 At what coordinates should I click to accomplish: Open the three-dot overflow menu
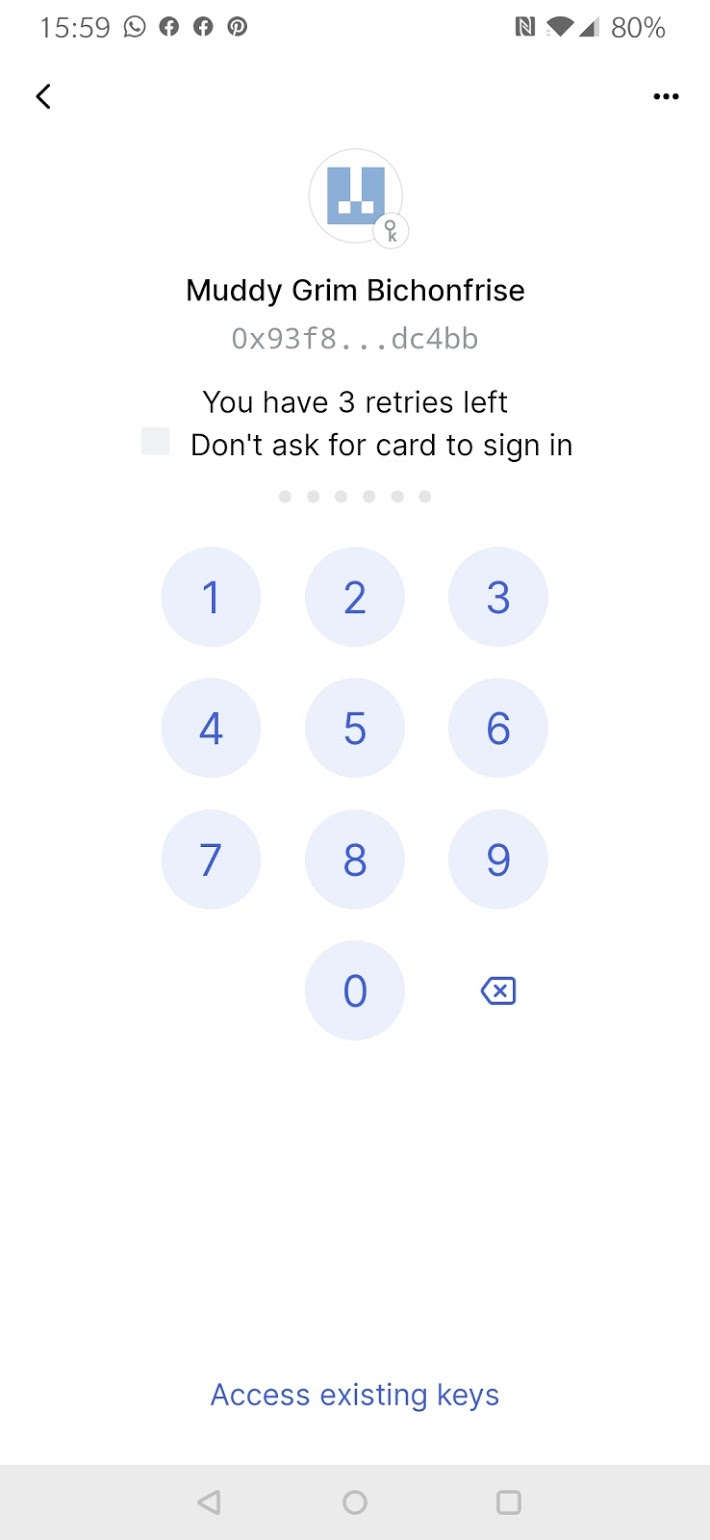665,96
